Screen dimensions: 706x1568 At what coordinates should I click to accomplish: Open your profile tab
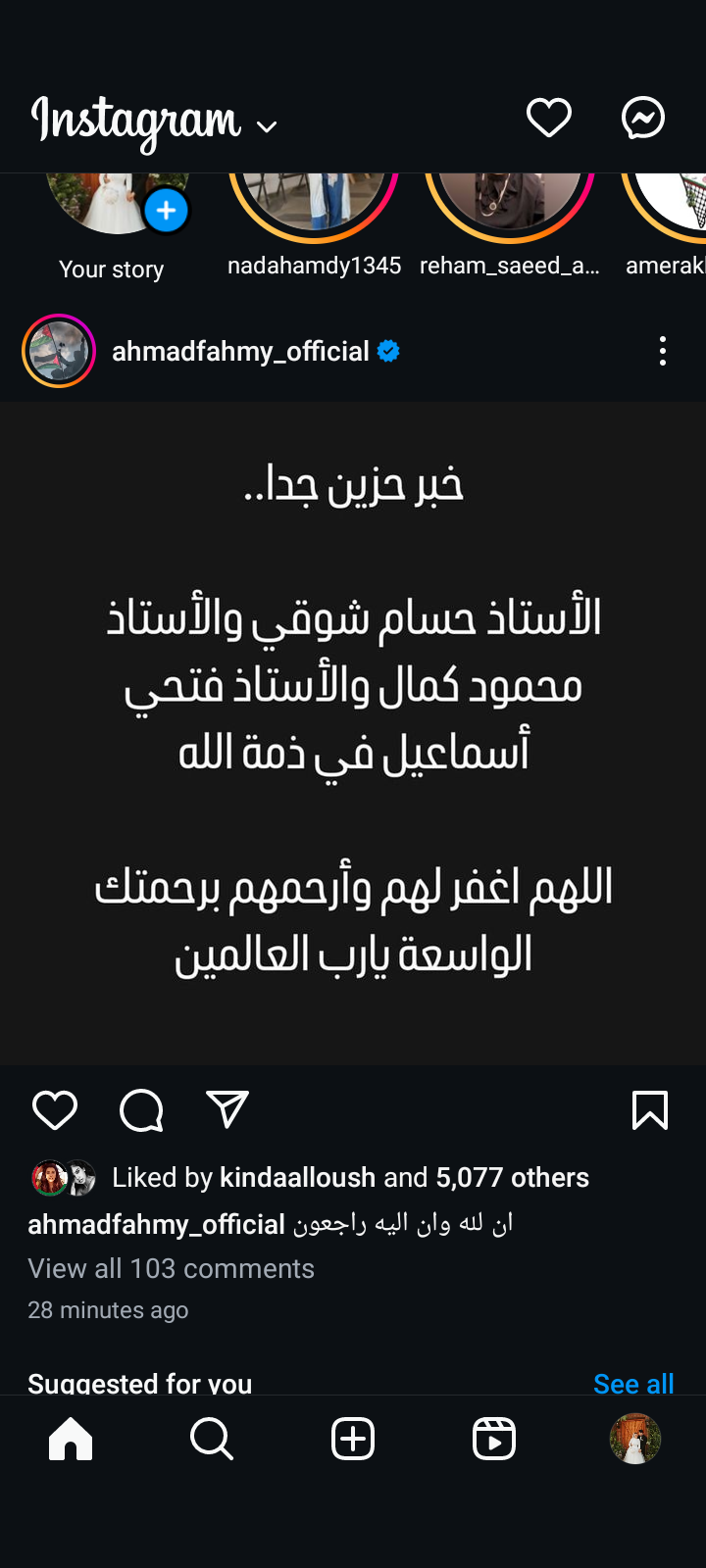coord(635,1440)
